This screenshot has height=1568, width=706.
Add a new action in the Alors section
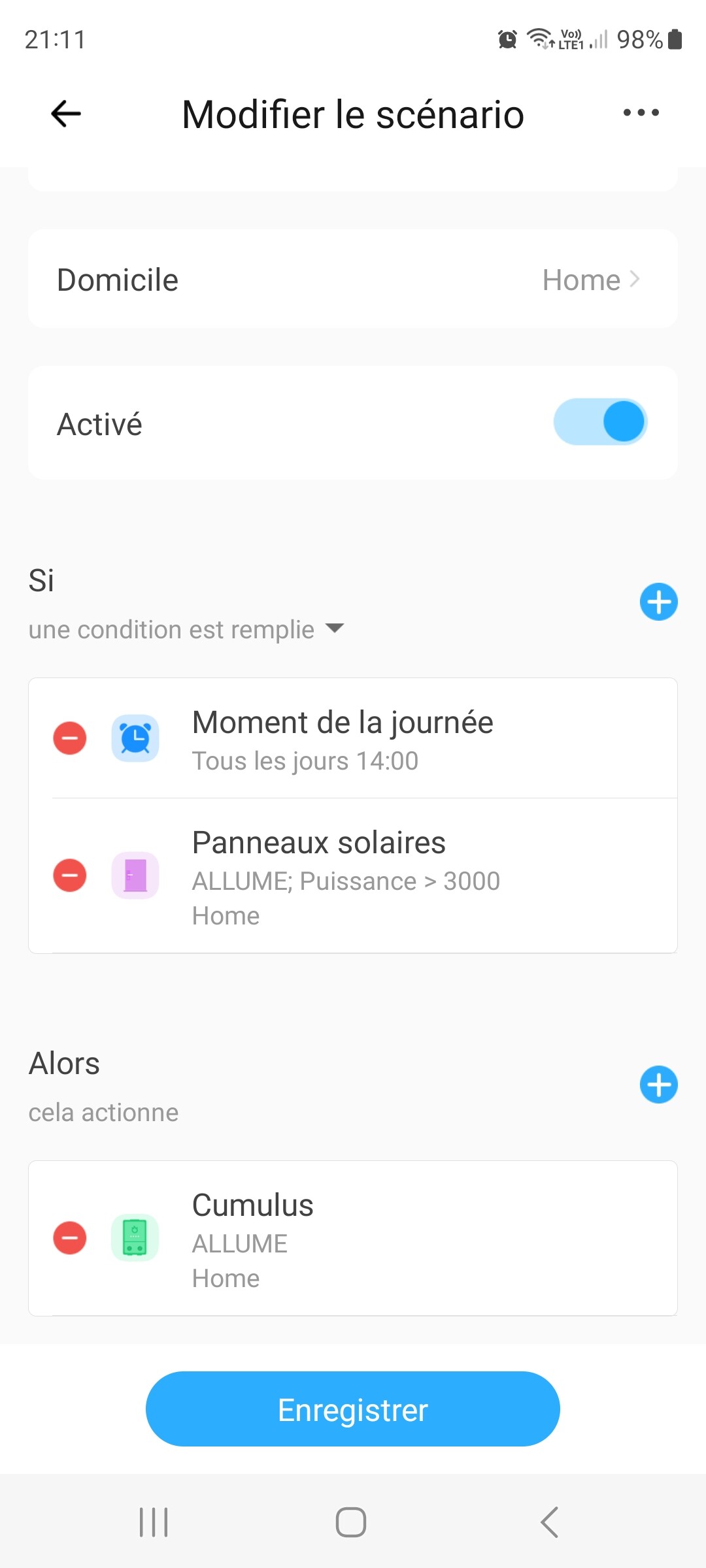coord(658,1085)
